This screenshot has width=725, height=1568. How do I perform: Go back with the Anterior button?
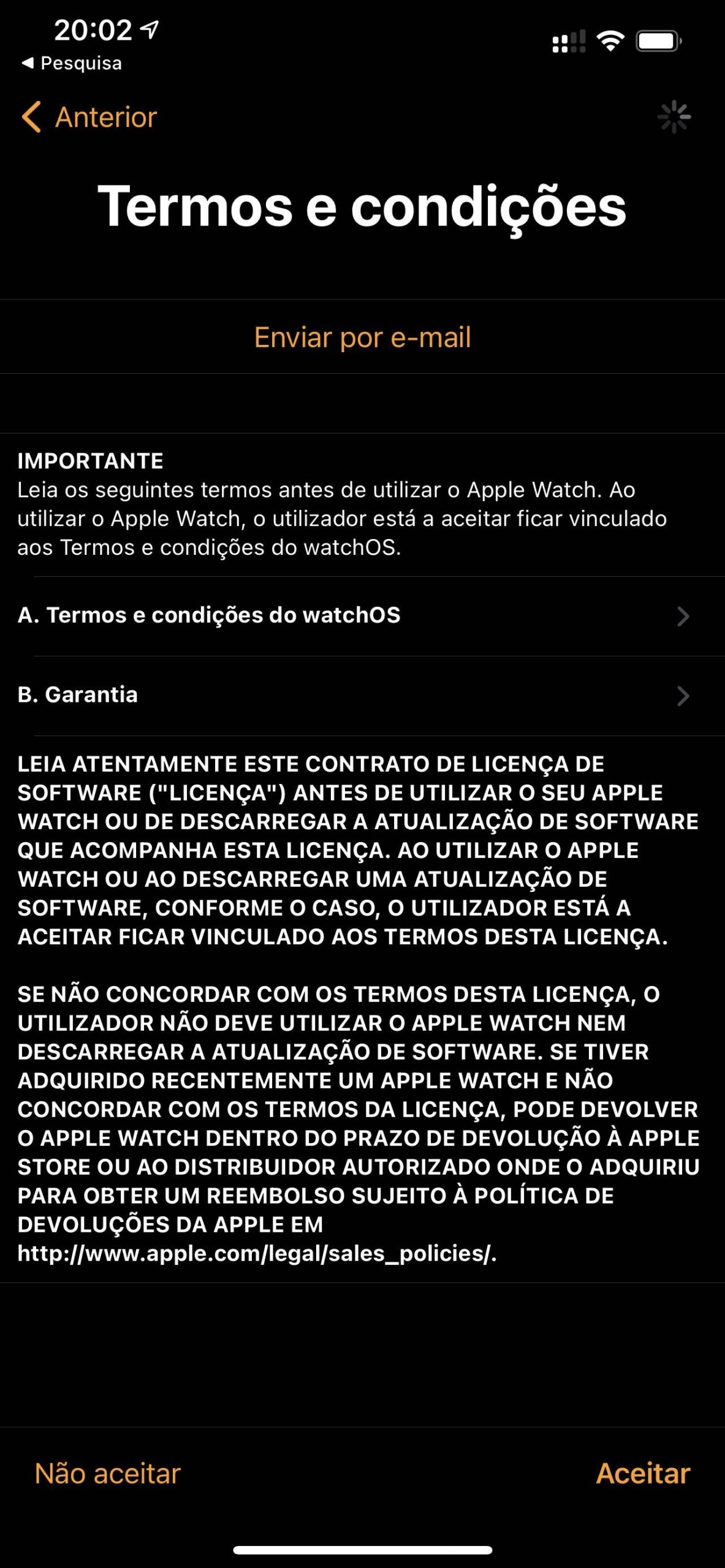click(90, 117)
